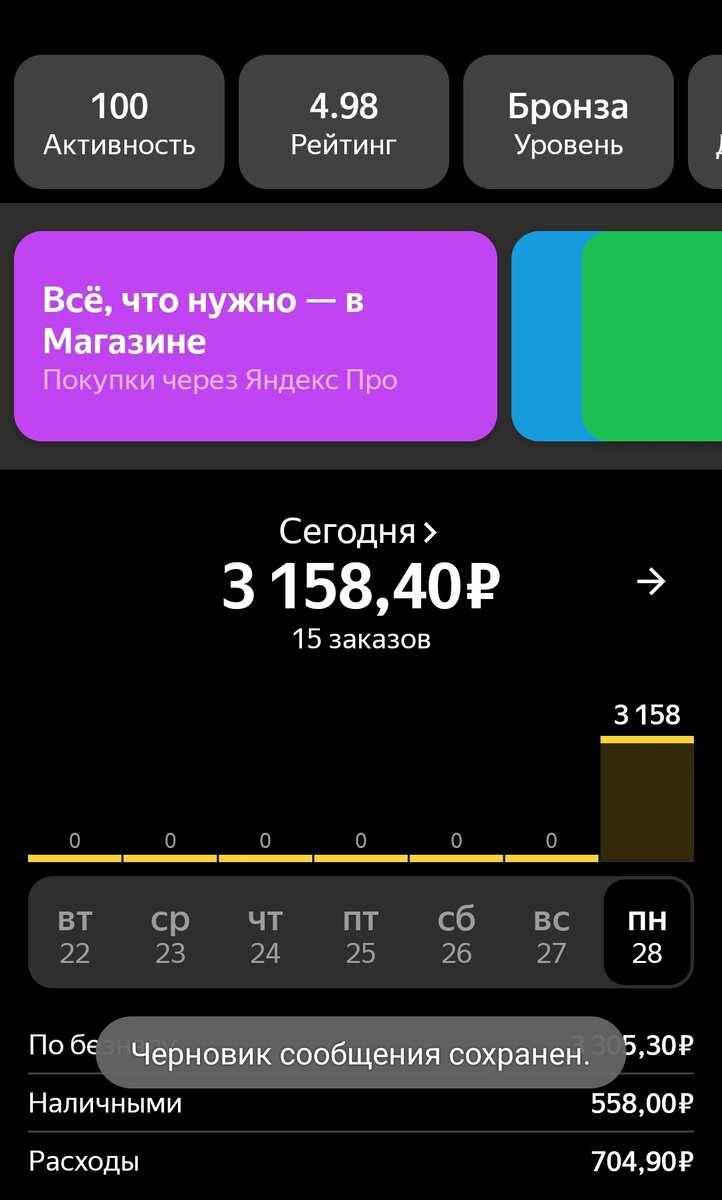
Task: Select the "вс 27" day tab
Action: coord(550,932)
